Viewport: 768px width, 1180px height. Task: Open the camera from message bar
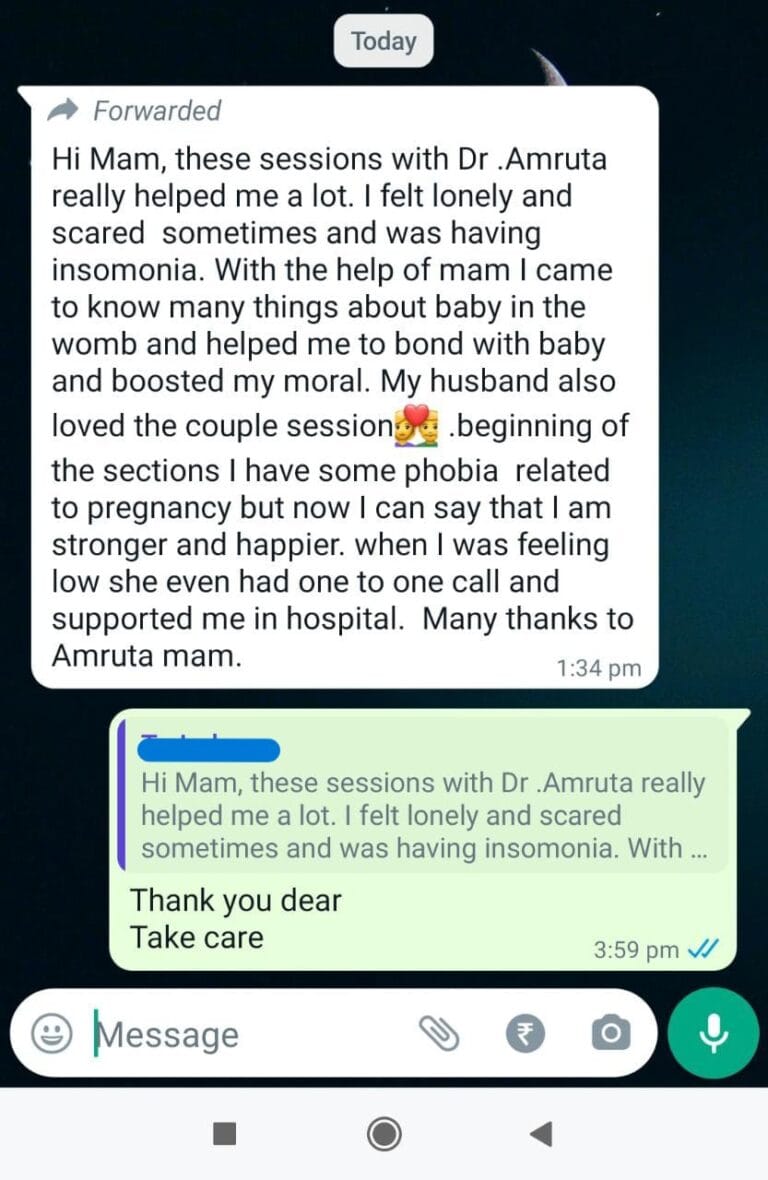click(x=611, y=1034)
